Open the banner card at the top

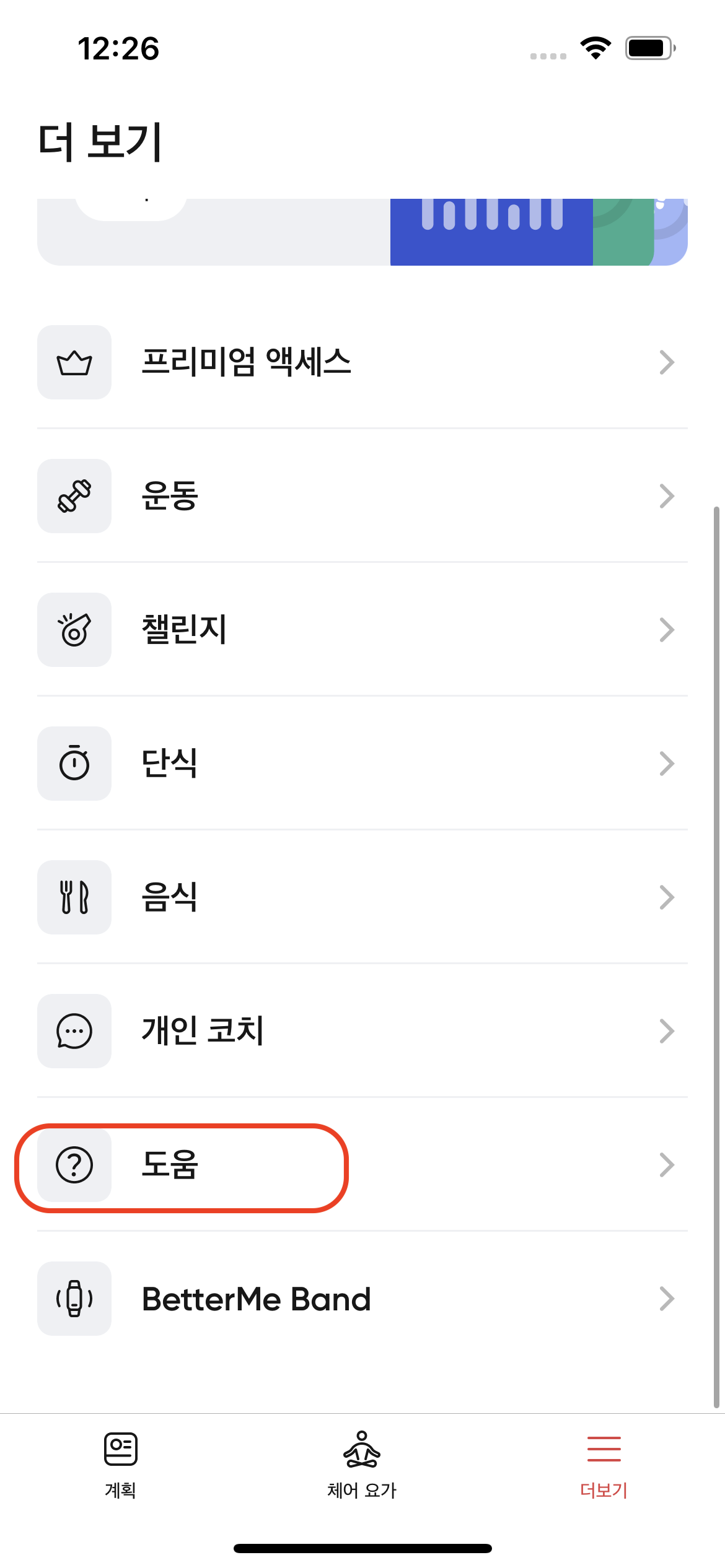(362, 232)
